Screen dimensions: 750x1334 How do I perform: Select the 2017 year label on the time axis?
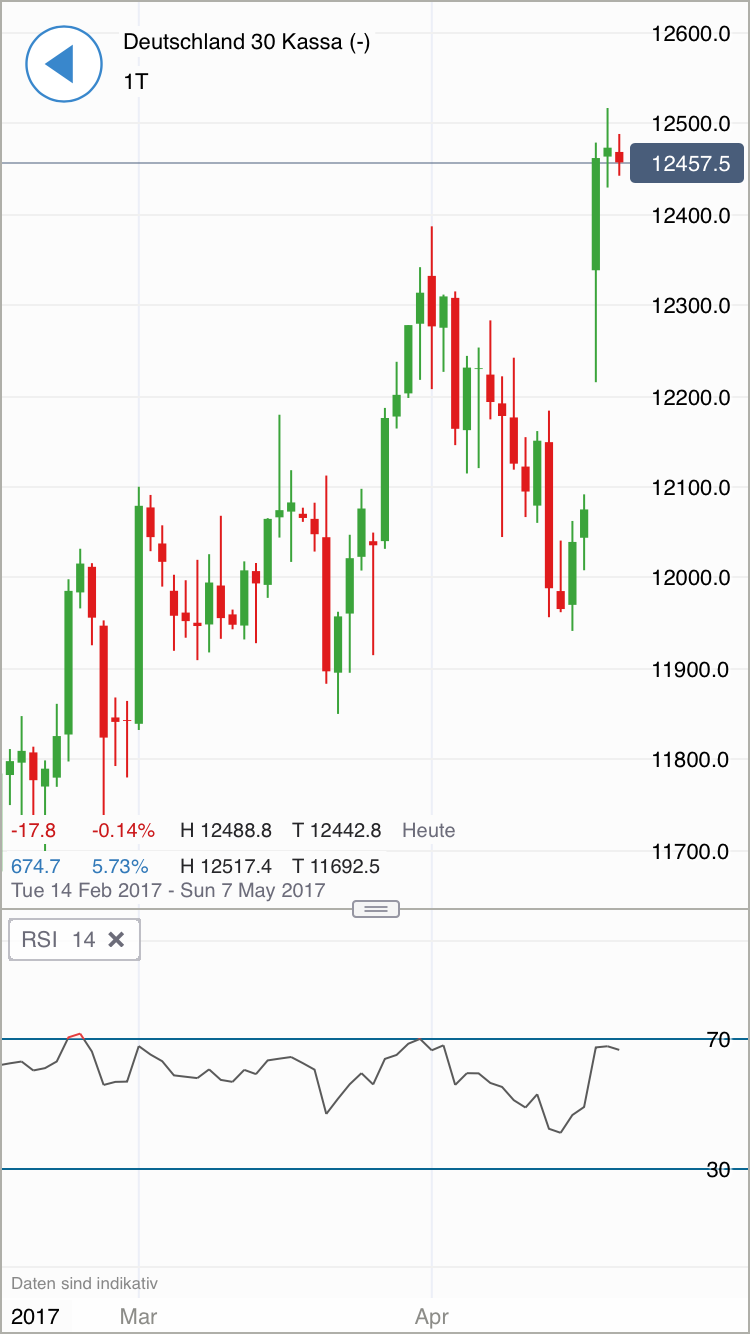33,1316
